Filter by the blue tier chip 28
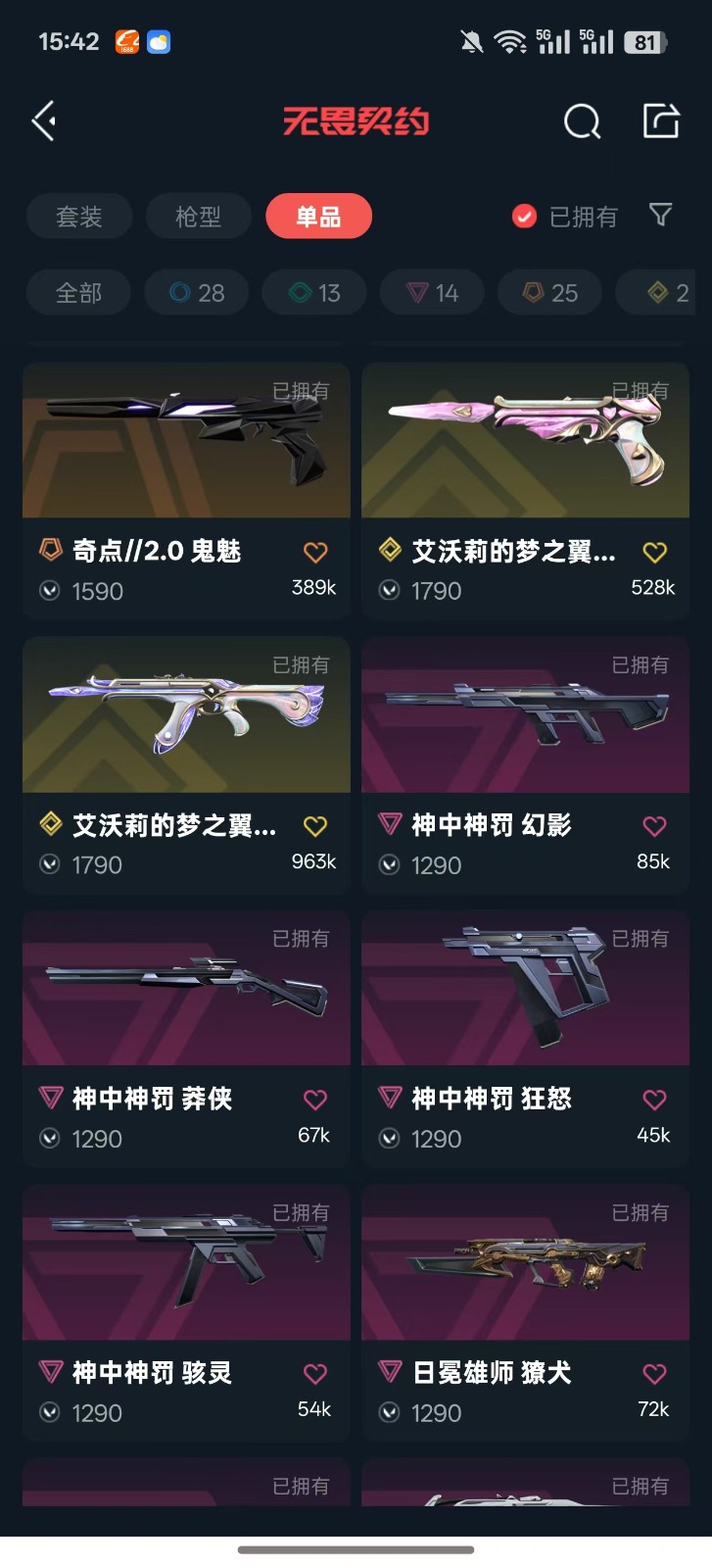Viewport: 712px width, 1568px height. tap(197, 293)
